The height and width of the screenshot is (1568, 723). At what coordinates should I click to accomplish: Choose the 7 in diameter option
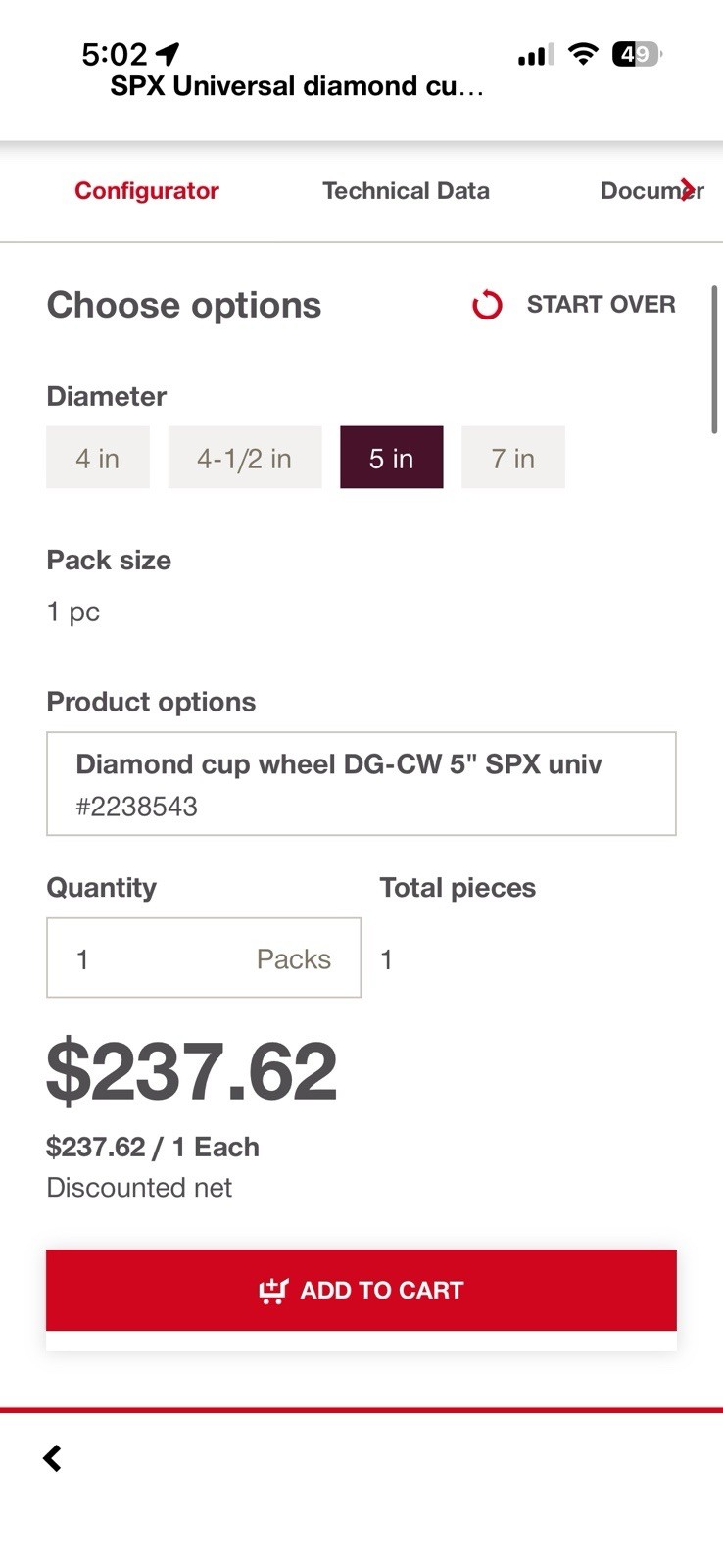click(512, 457)
